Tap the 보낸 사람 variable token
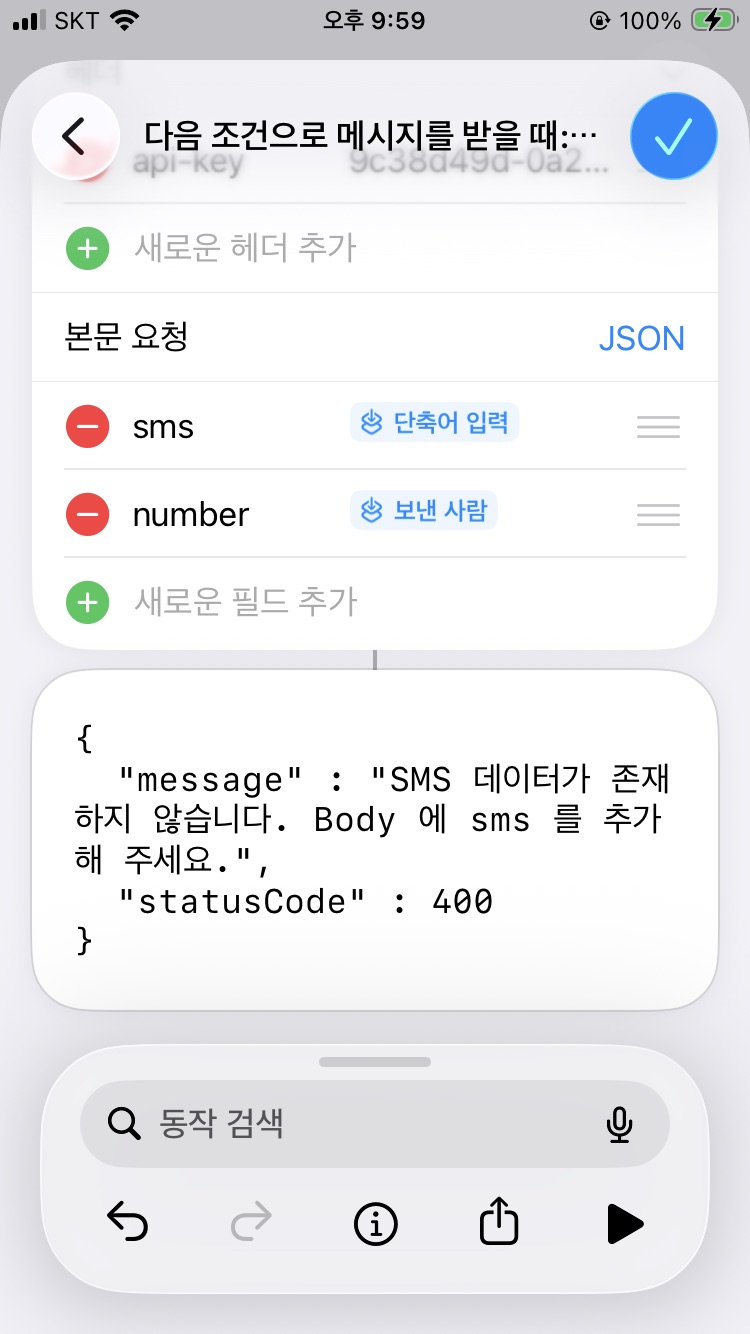Viewport: 750px width, 1334px height. pyautogui.click(x=424, y=511)
